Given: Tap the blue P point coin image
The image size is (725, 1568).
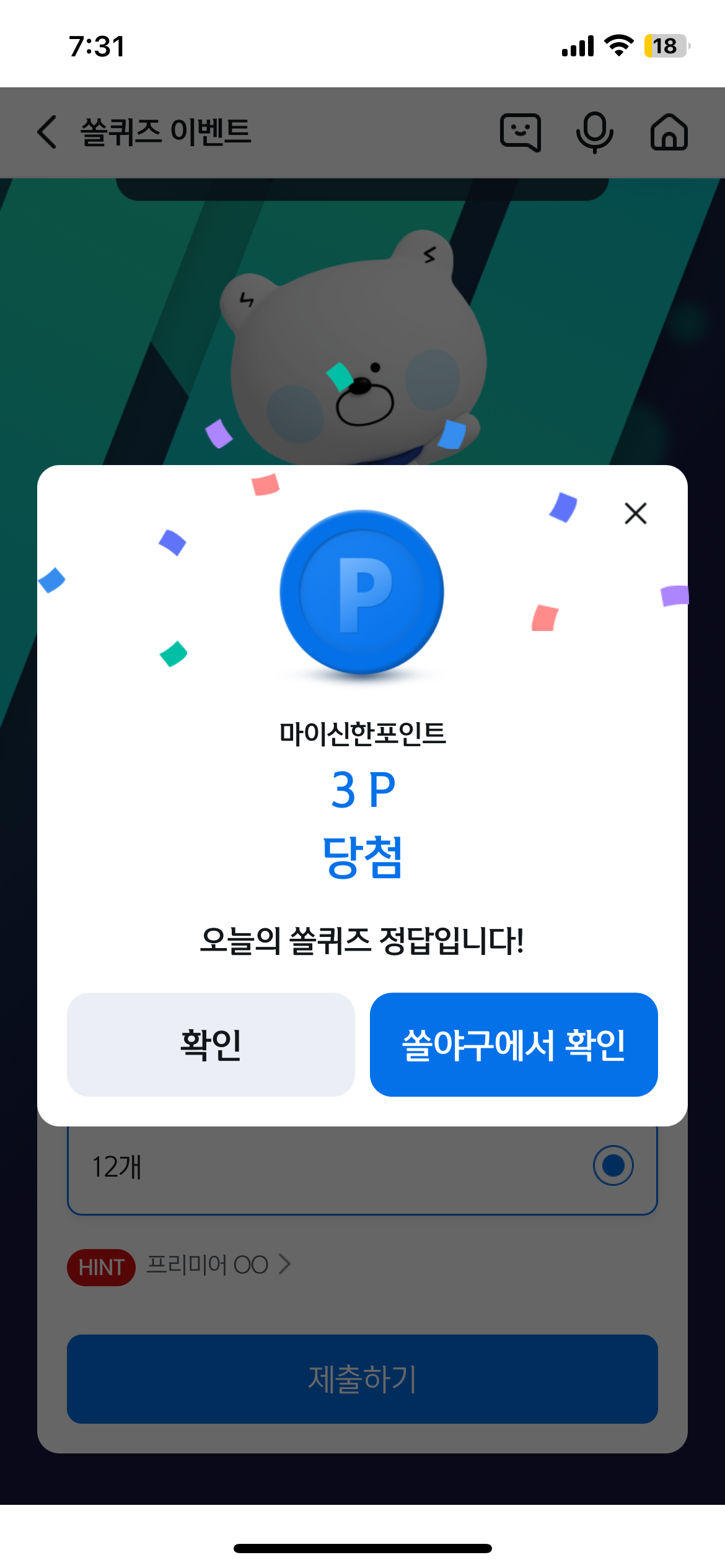Looking at the screenshot, I should point(362,593).
